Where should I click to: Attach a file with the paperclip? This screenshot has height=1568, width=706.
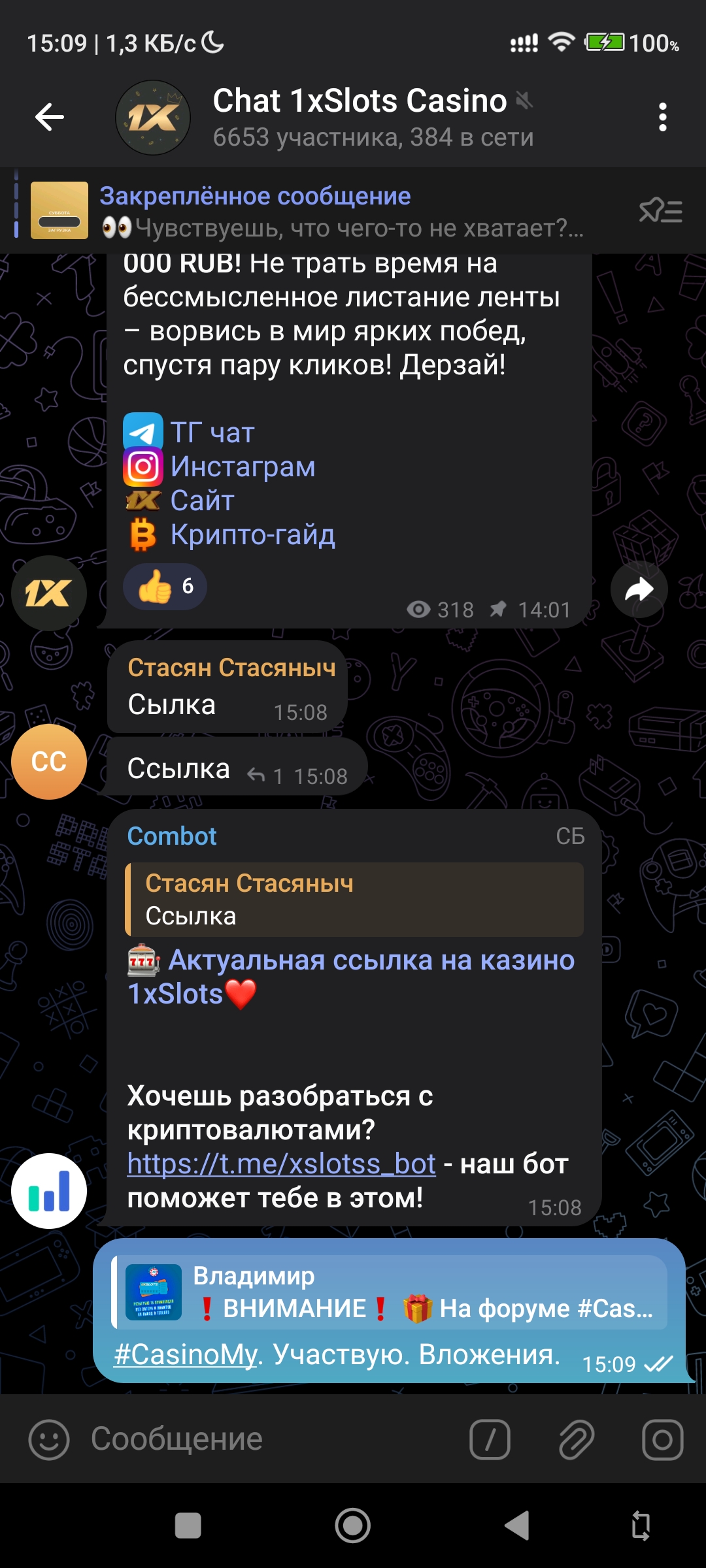click(x=576, y=1439)
